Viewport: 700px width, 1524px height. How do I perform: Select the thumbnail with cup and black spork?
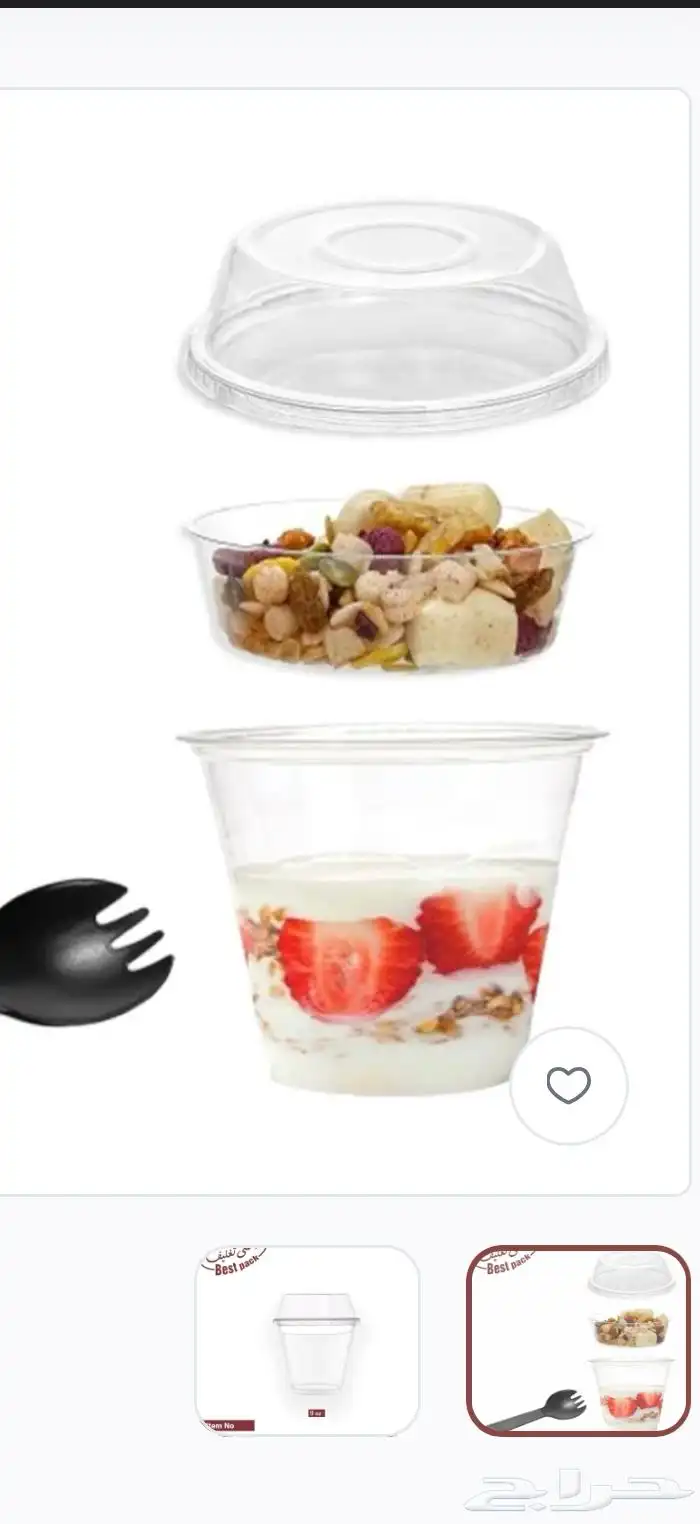click(x=578, y=1340)
